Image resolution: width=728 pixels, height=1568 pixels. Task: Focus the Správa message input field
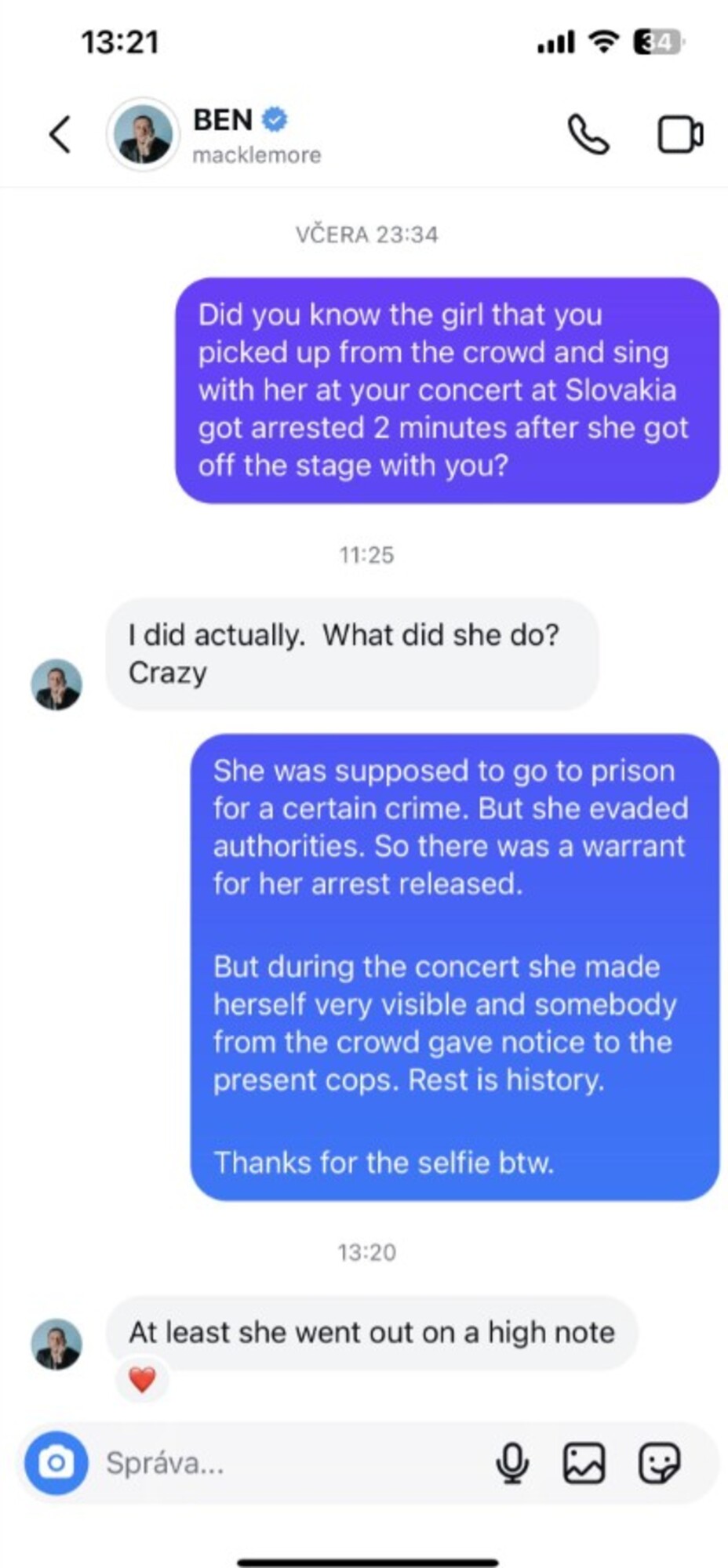[x=290, y=1463]
